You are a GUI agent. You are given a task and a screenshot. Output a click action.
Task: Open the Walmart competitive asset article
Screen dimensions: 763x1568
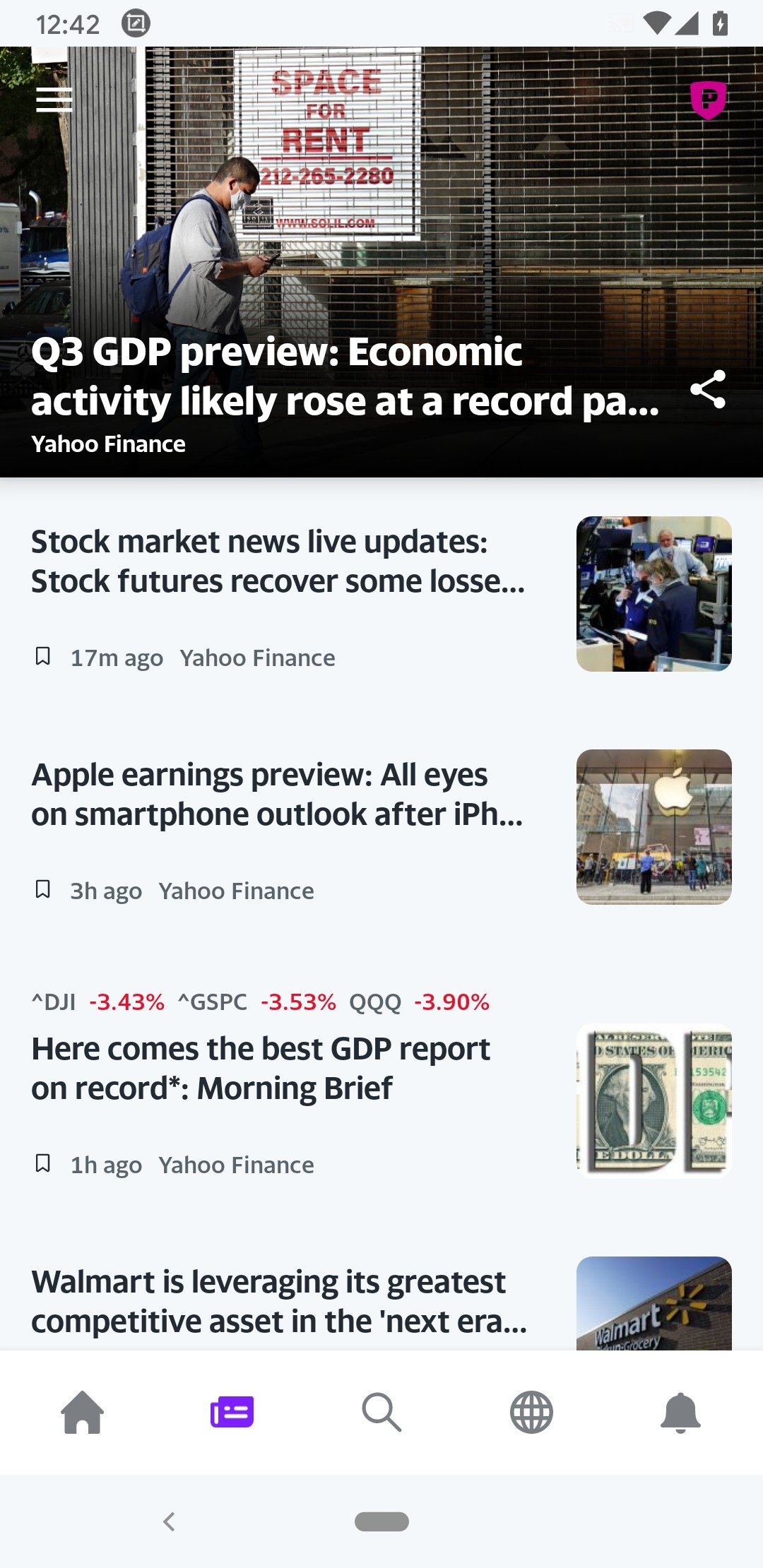[x=278, y=1301]
